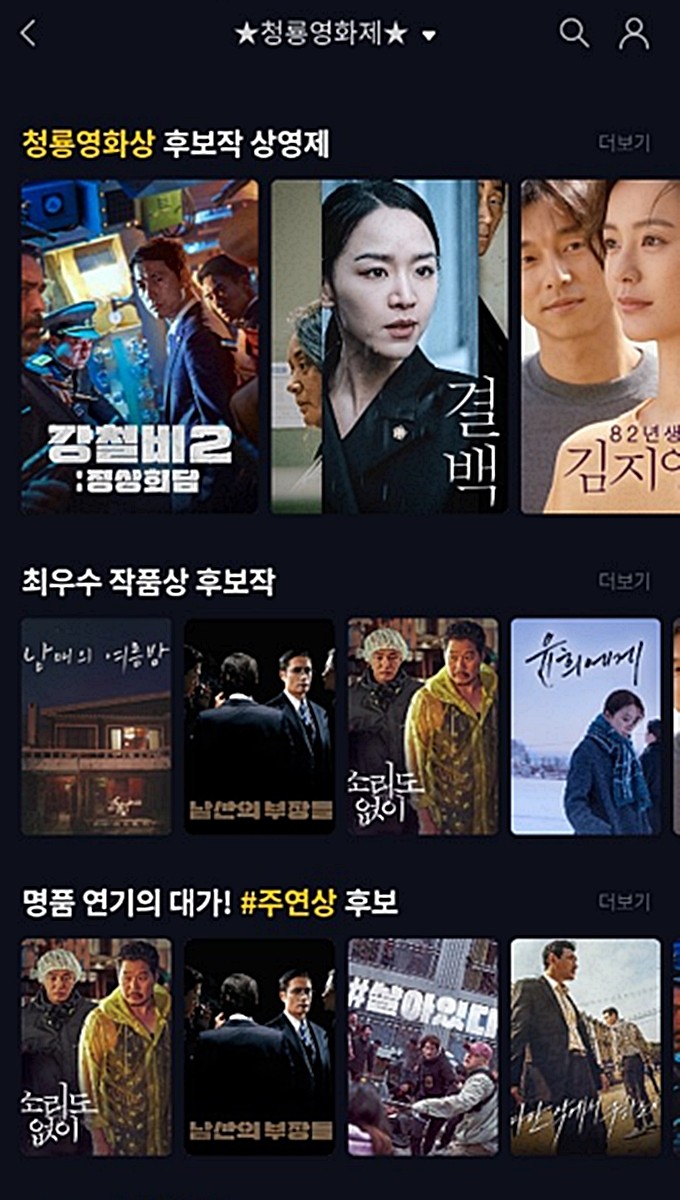Open 남매의 여름밤 in 최우수 작품상 후보작
The image size is (680, 1200).
point(97,727)
